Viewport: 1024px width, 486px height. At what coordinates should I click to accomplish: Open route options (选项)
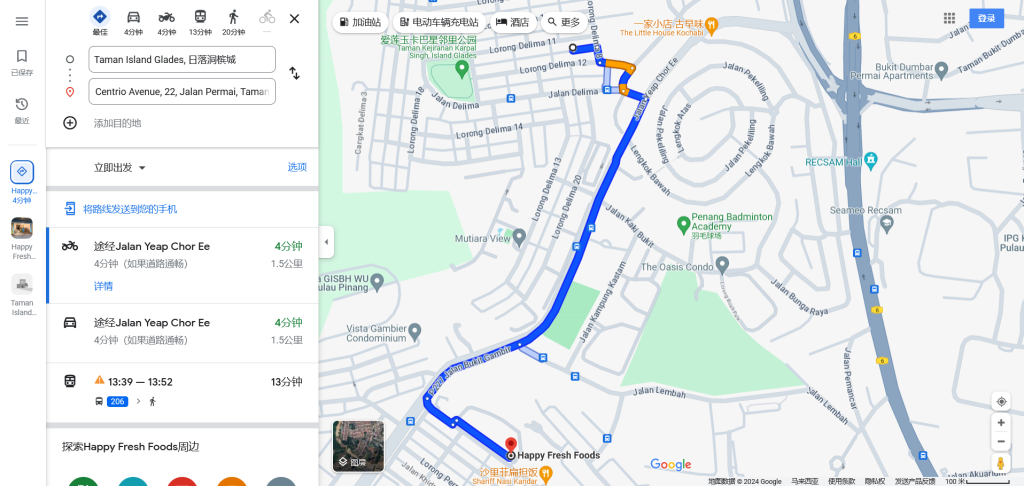point(297,167)
